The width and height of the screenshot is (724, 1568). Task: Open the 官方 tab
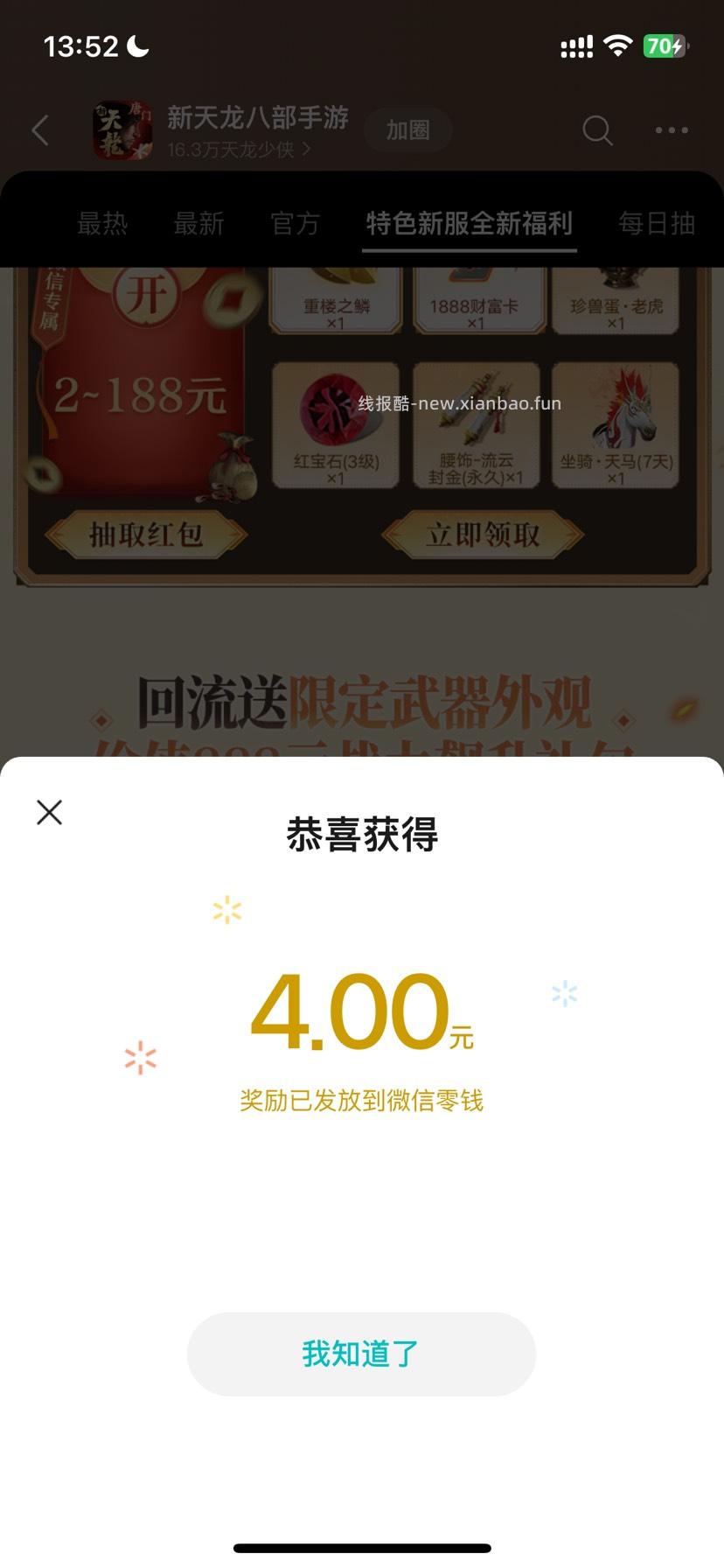click(x=294, y=224)
